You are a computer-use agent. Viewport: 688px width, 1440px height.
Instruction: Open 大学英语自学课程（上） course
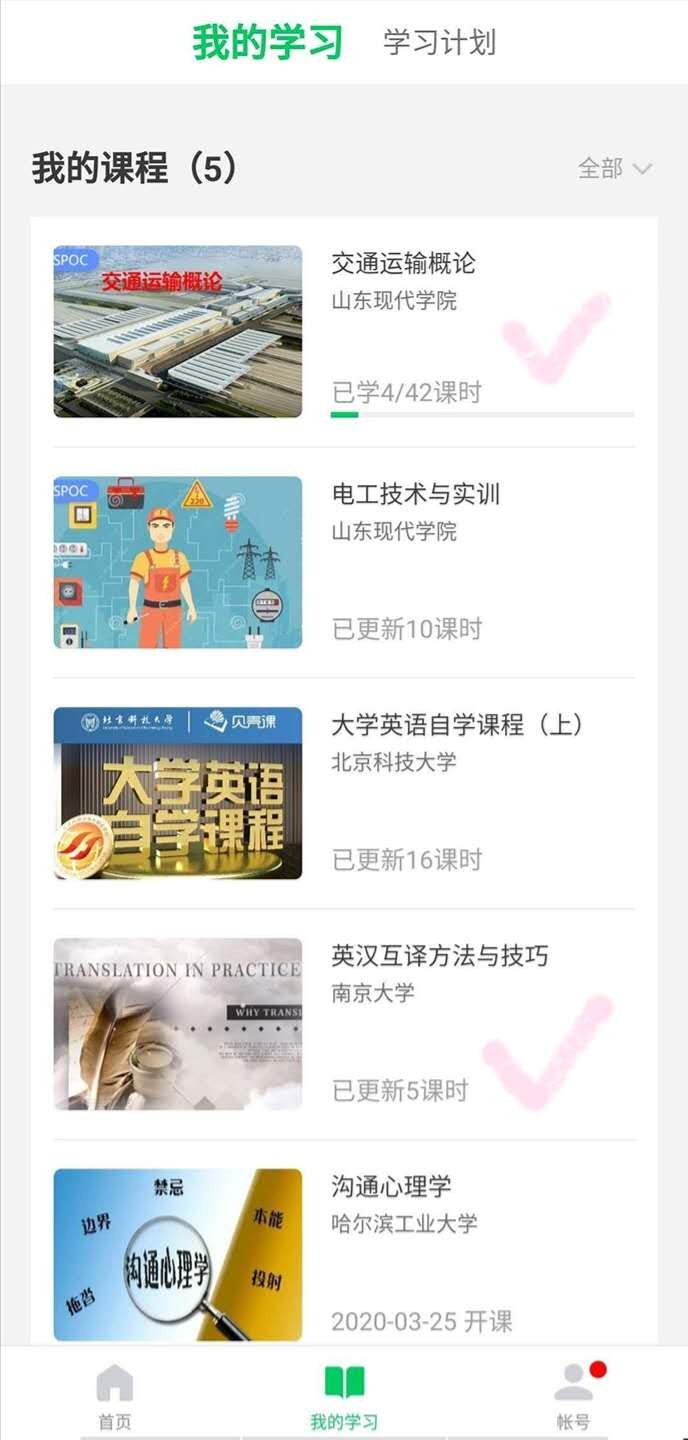(x=456, y=725)
